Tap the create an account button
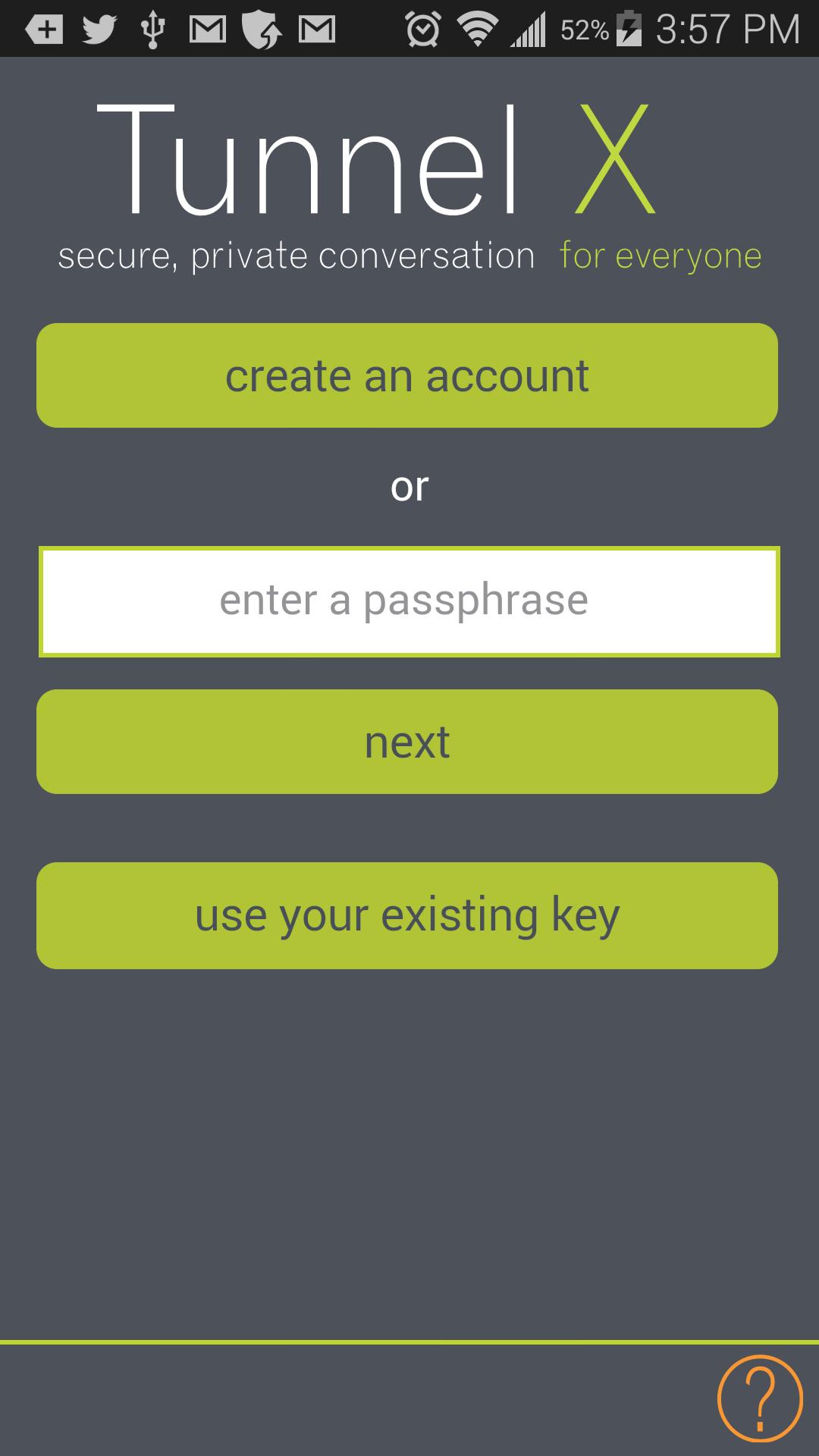 click(x=407, y=375)
